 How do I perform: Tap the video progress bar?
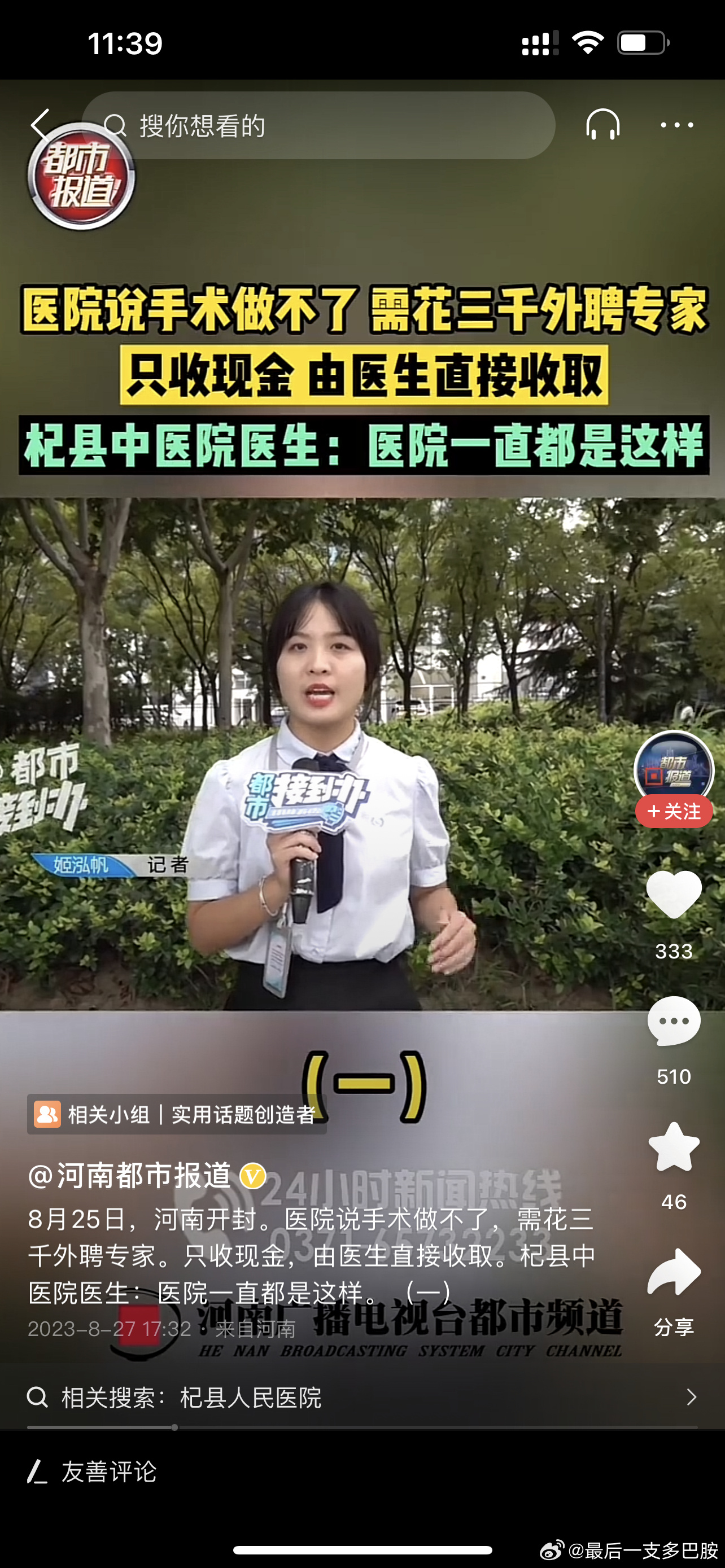click(x=362, y=1427)
